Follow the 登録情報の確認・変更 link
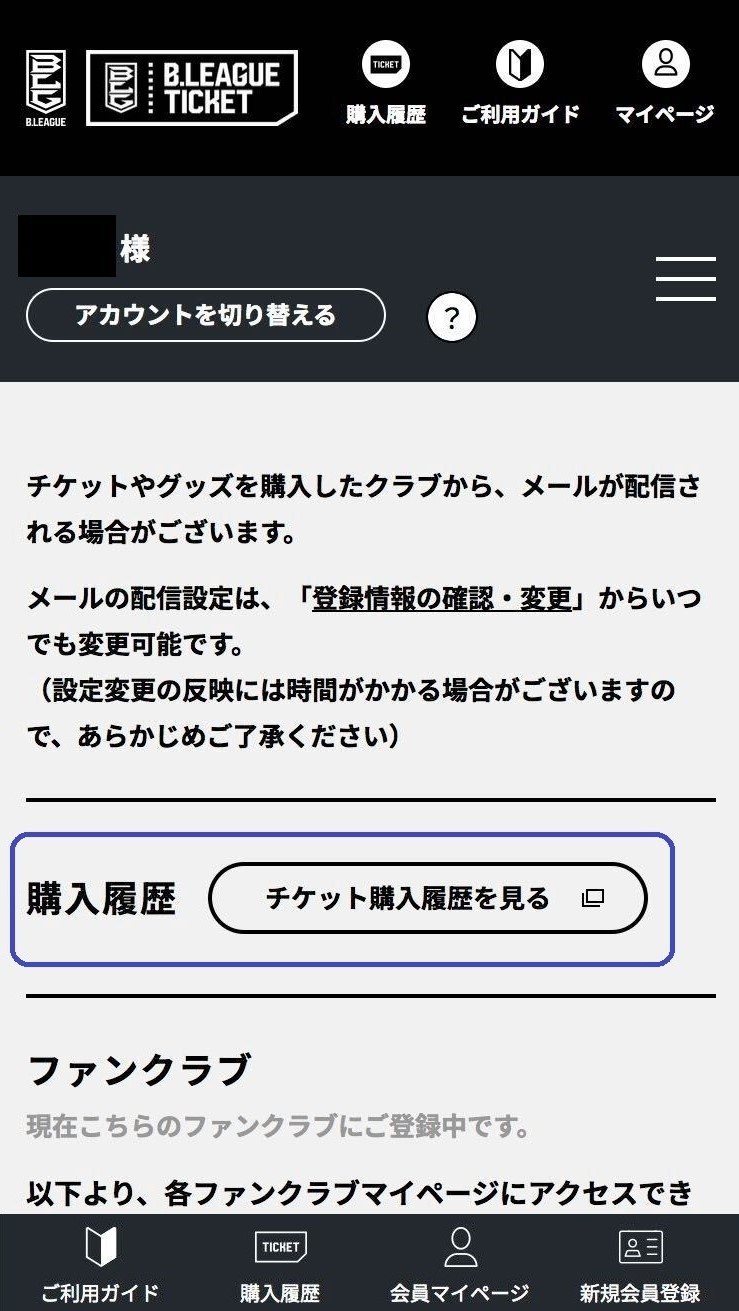The width and height of the screenshot is (739, 1311). pos(442,599)
